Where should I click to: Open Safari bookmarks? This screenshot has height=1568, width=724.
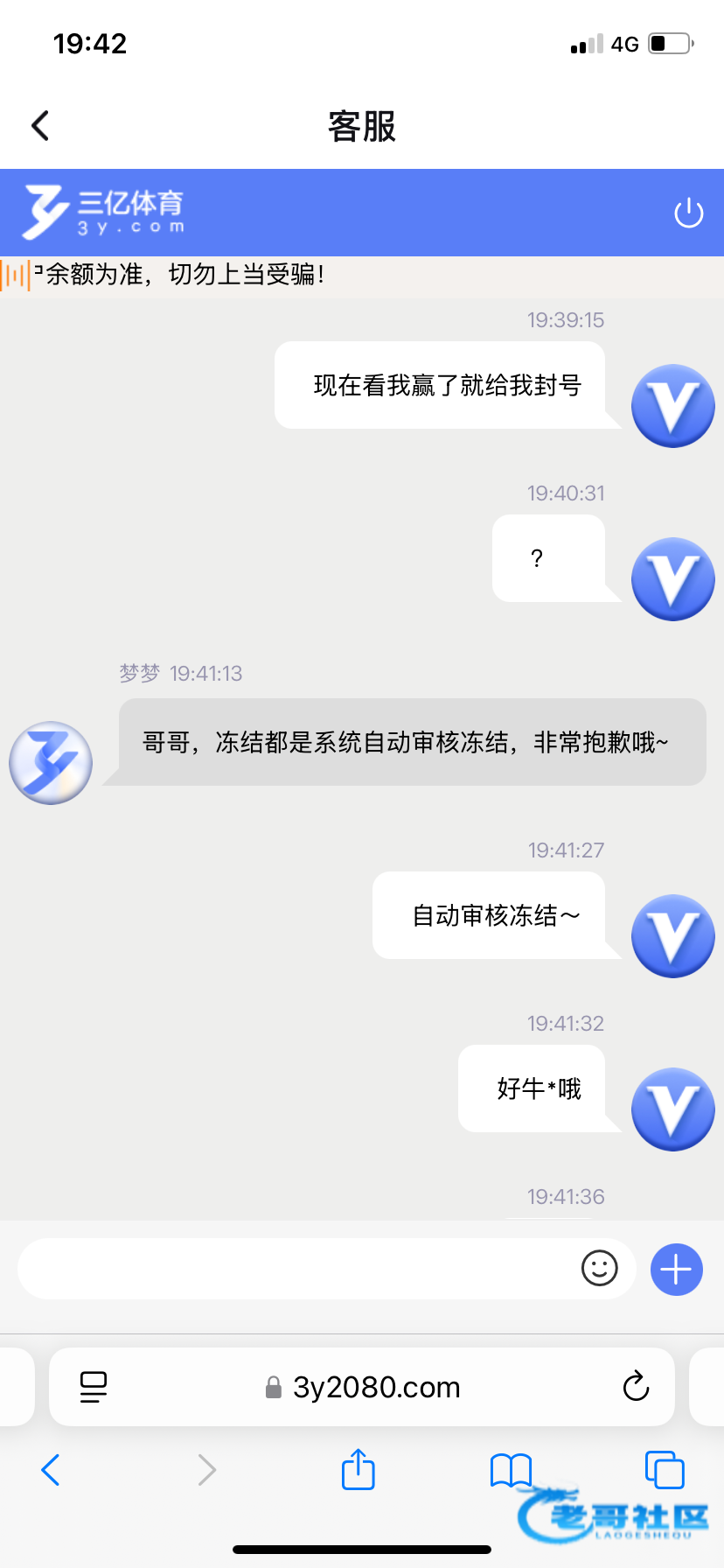point(511,1470)
